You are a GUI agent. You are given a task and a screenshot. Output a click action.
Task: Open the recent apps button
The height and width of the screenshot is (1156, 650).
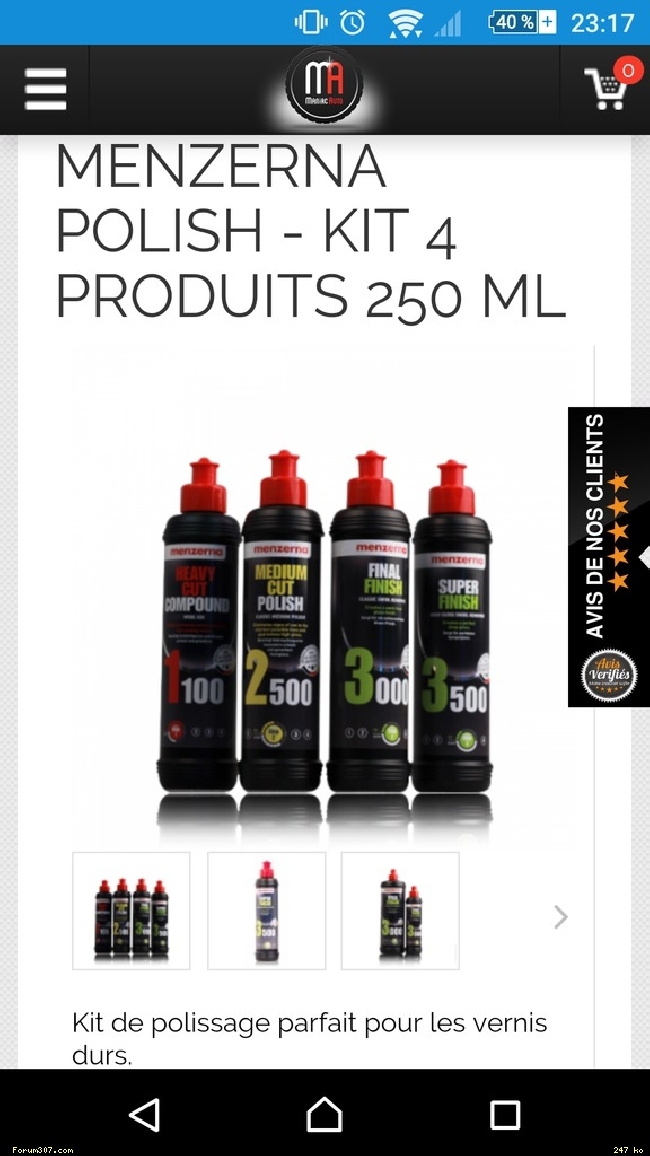click(505, 1115)
